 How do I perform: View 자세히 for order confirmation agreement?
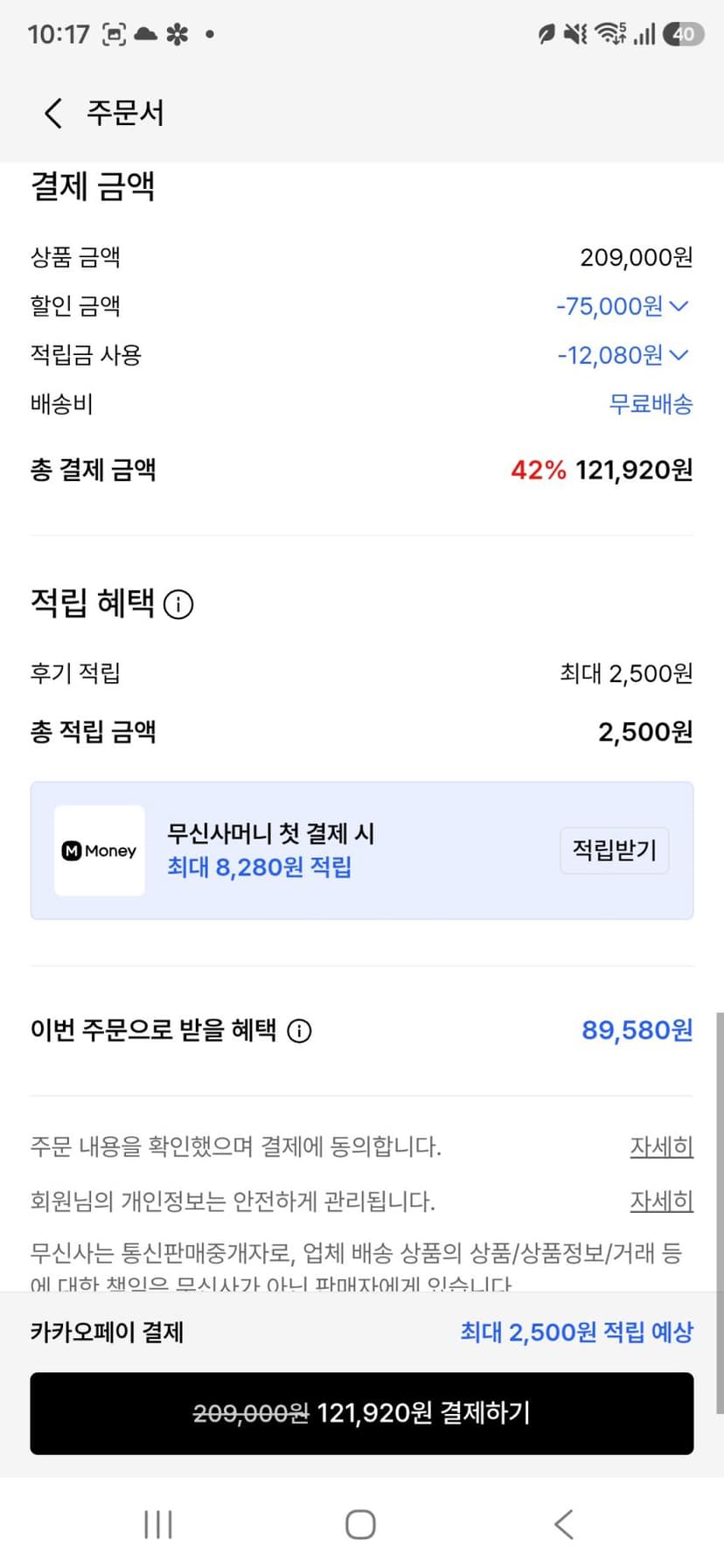tap(662, 1146)
